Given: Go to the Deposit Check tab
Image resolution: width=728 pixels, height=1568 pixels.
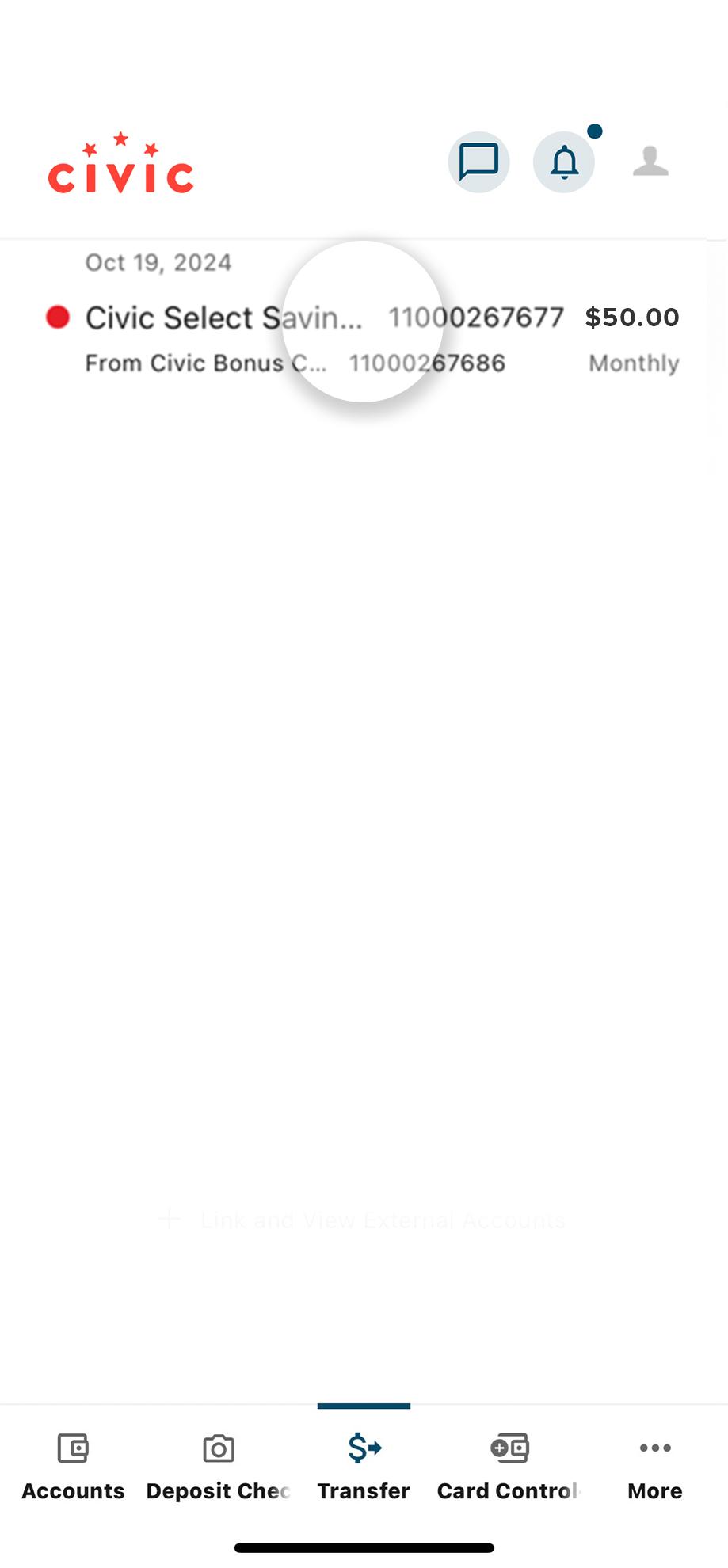Looking at the screenshot, I should coord(219,1467).
